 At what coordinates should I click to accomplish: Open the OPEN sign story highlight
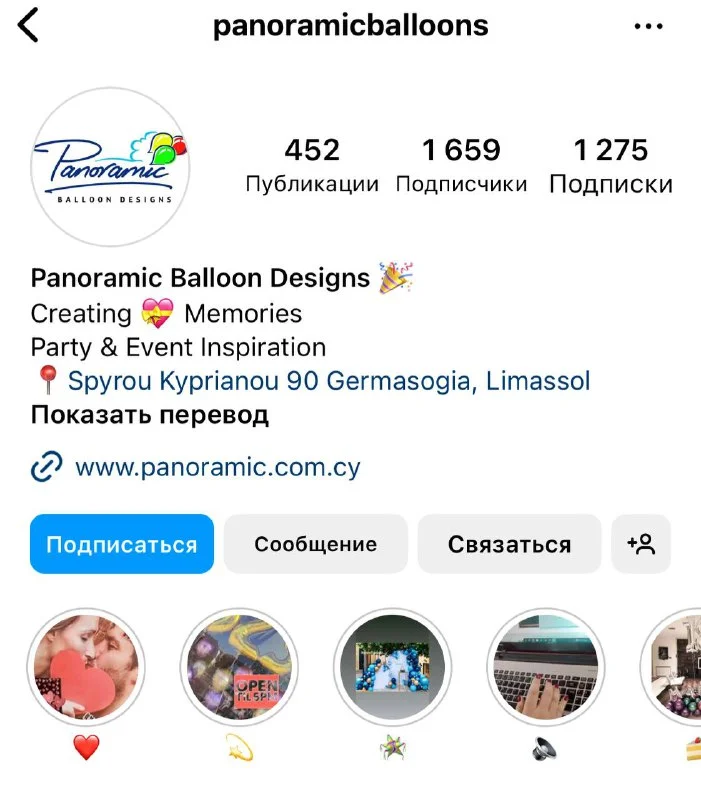click(239, 667)
